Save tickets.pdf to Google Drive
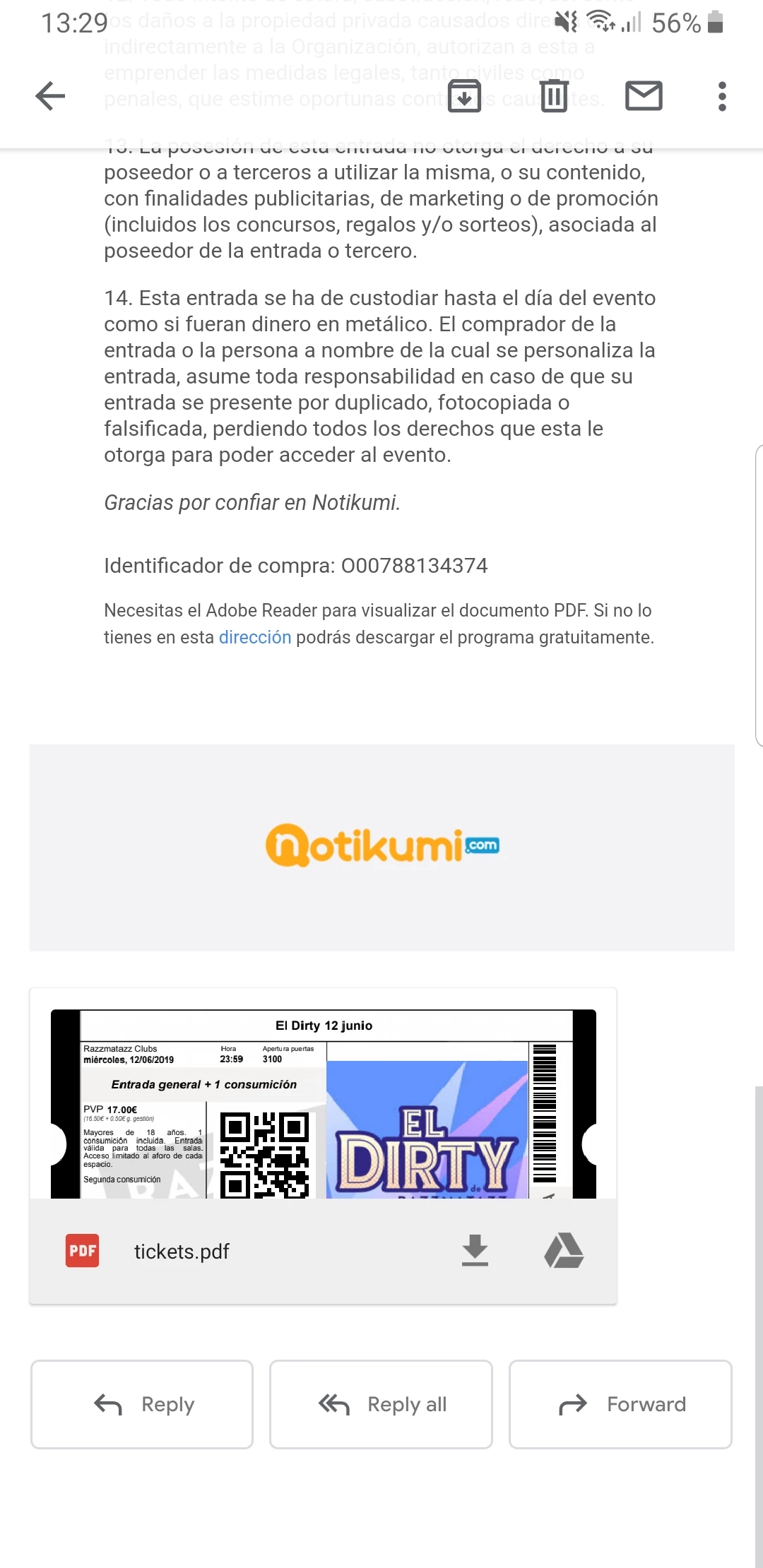This screenshot has height=1568, width=763. point(564,1251)
